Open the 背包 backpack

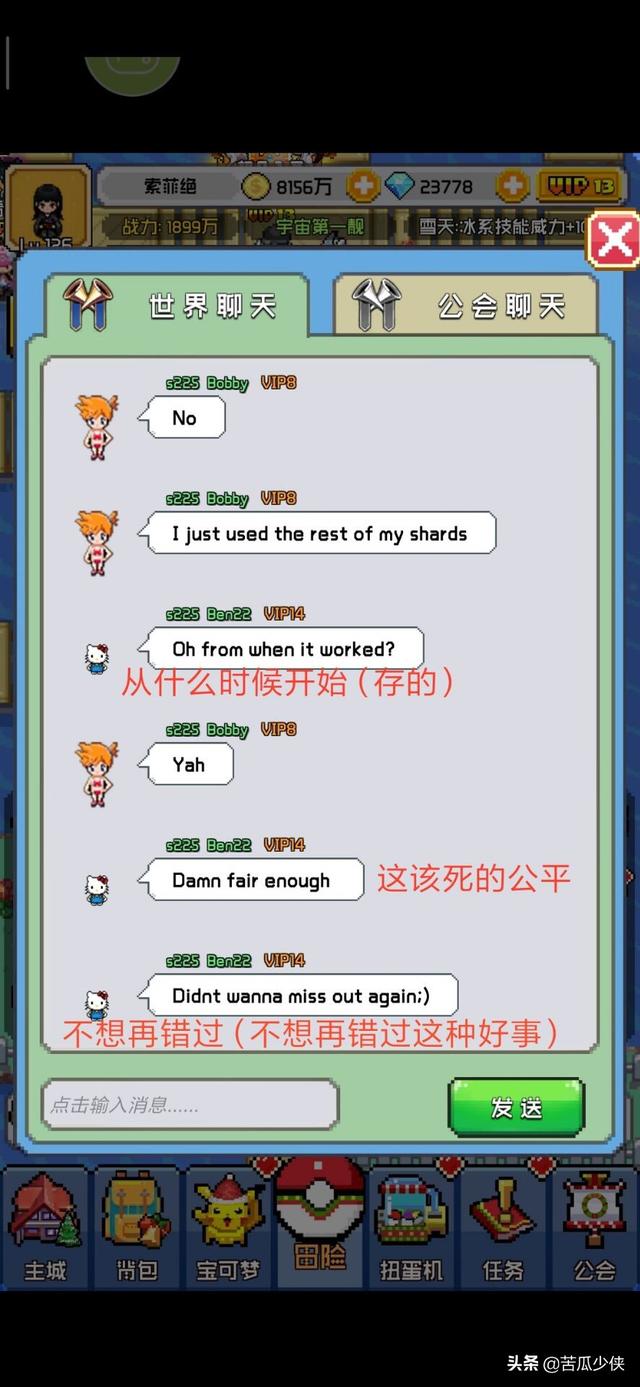point(135,1230)
